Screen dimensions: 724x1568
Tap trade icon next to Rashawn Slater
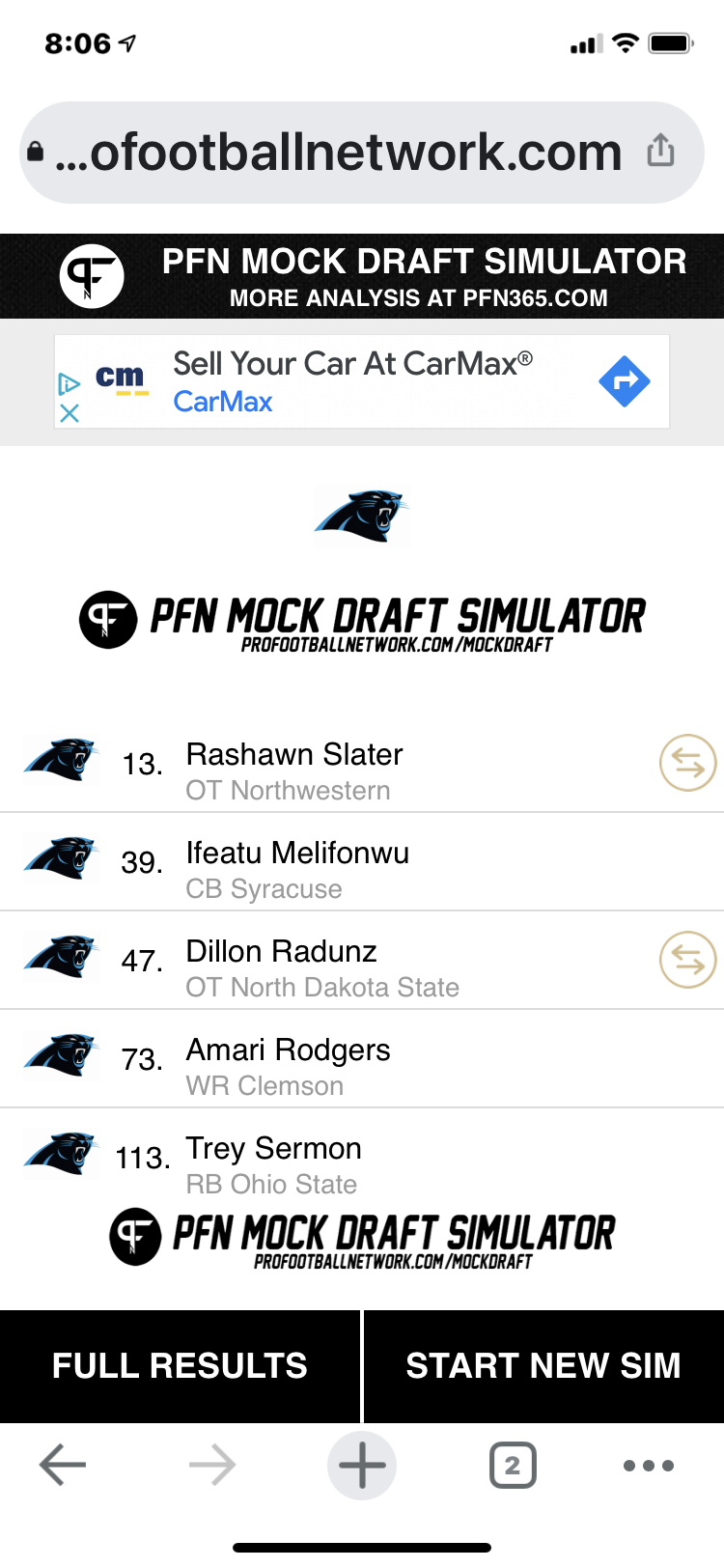[687, 763]
